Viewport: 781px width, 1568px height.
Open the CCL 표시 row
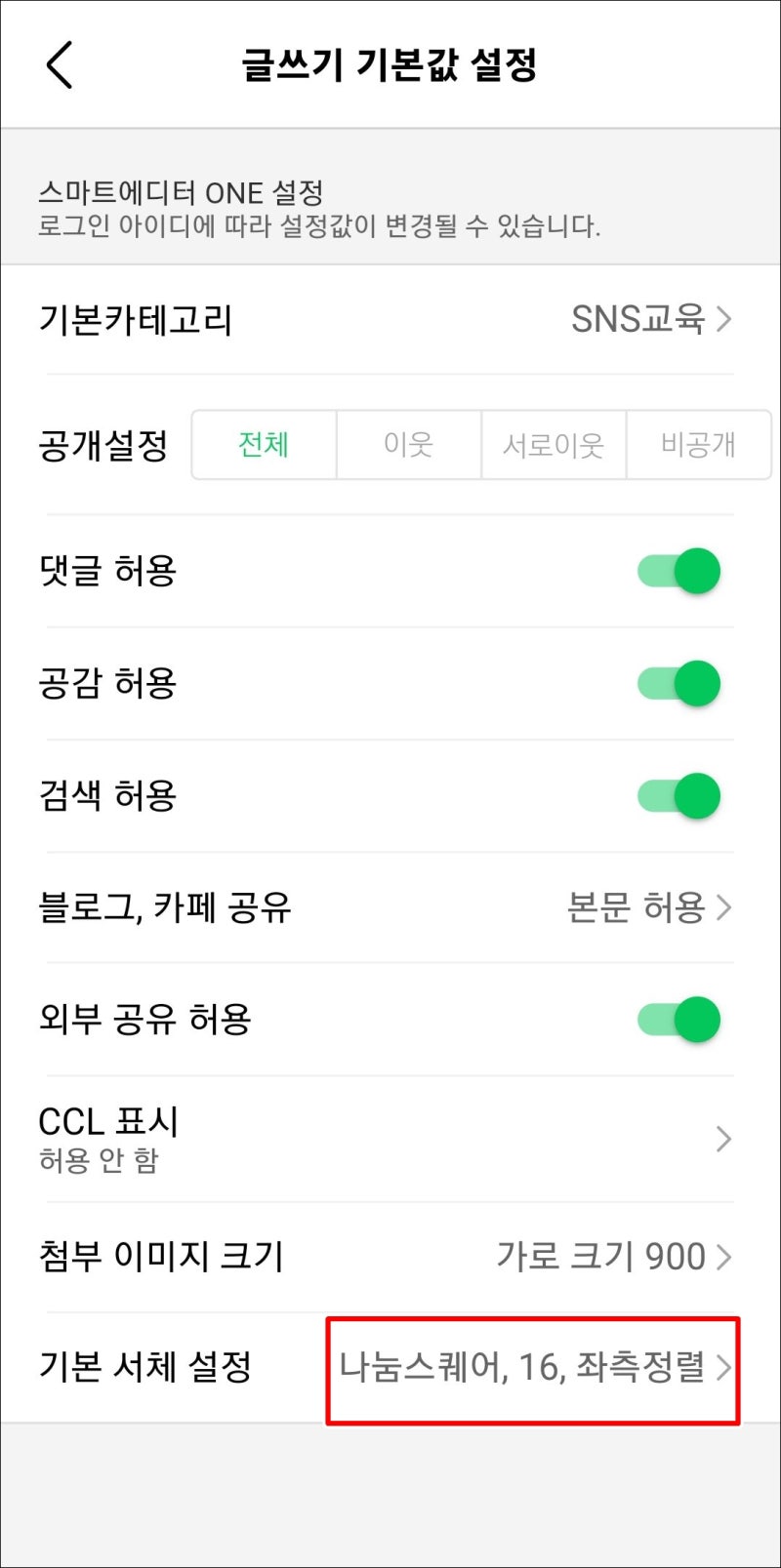(x=390, y=1139)
